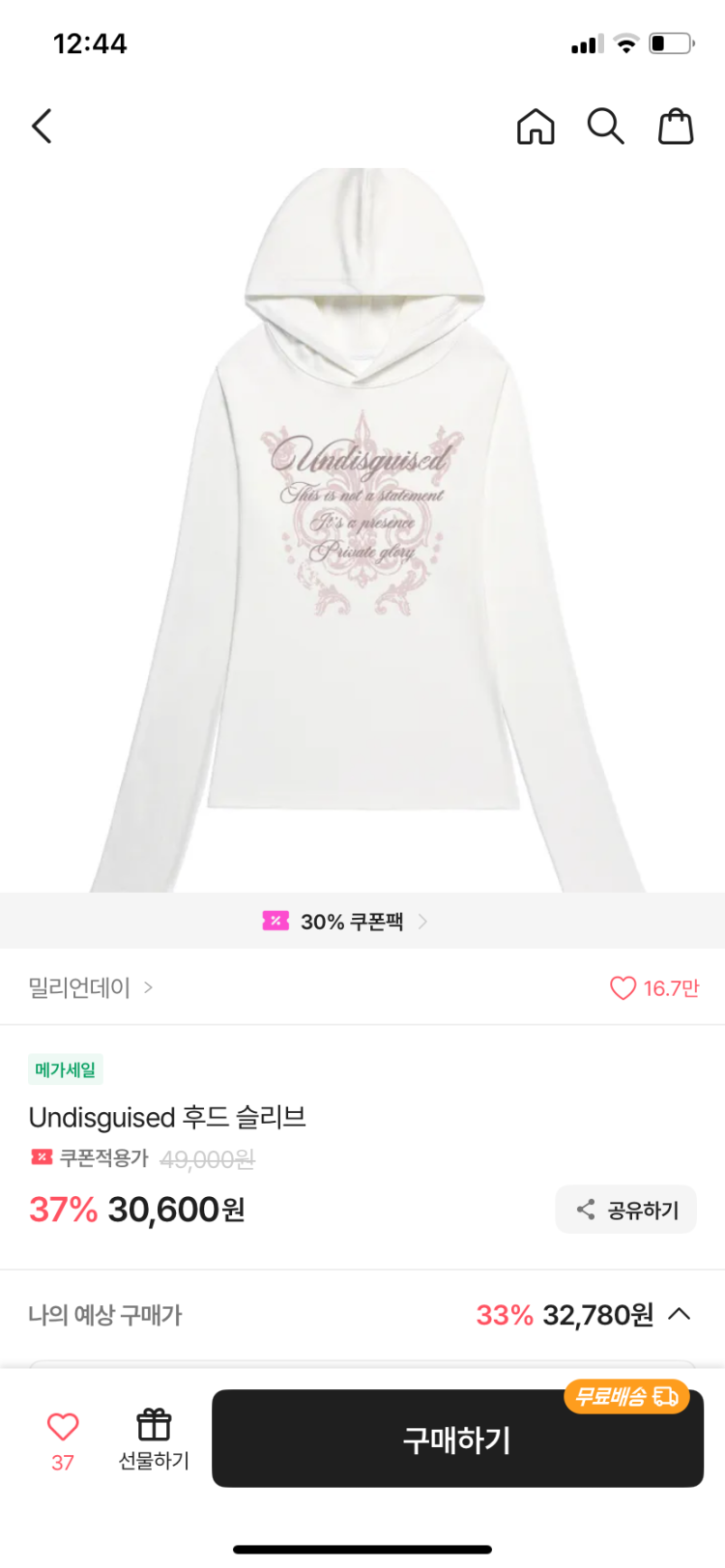Viewport: 725px width, 1568px height.
Task: Open the search magnifier
Action: click(x=606, y=127)
